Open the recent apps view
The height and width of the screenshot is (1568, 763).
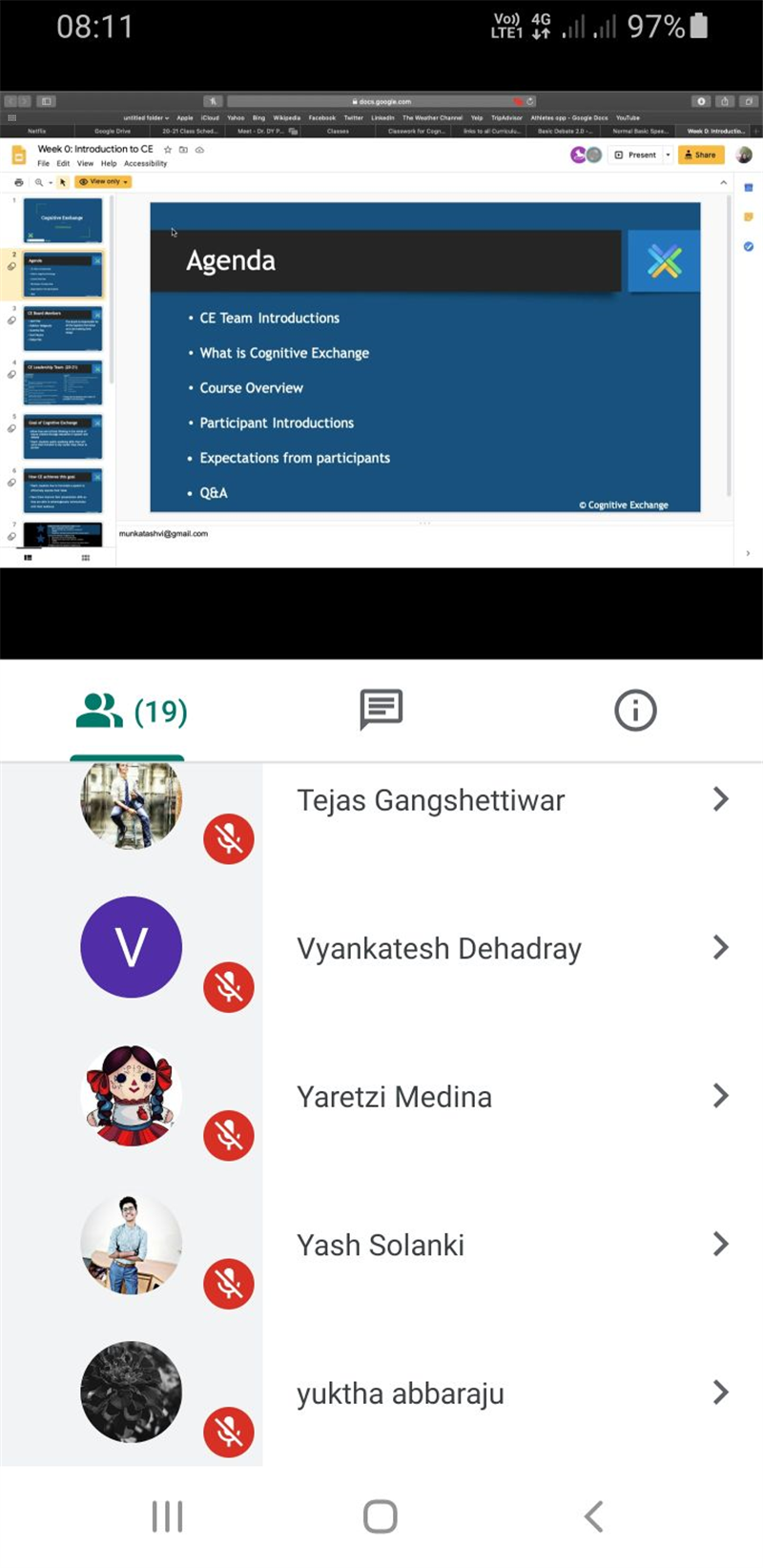click(168, 1516)
